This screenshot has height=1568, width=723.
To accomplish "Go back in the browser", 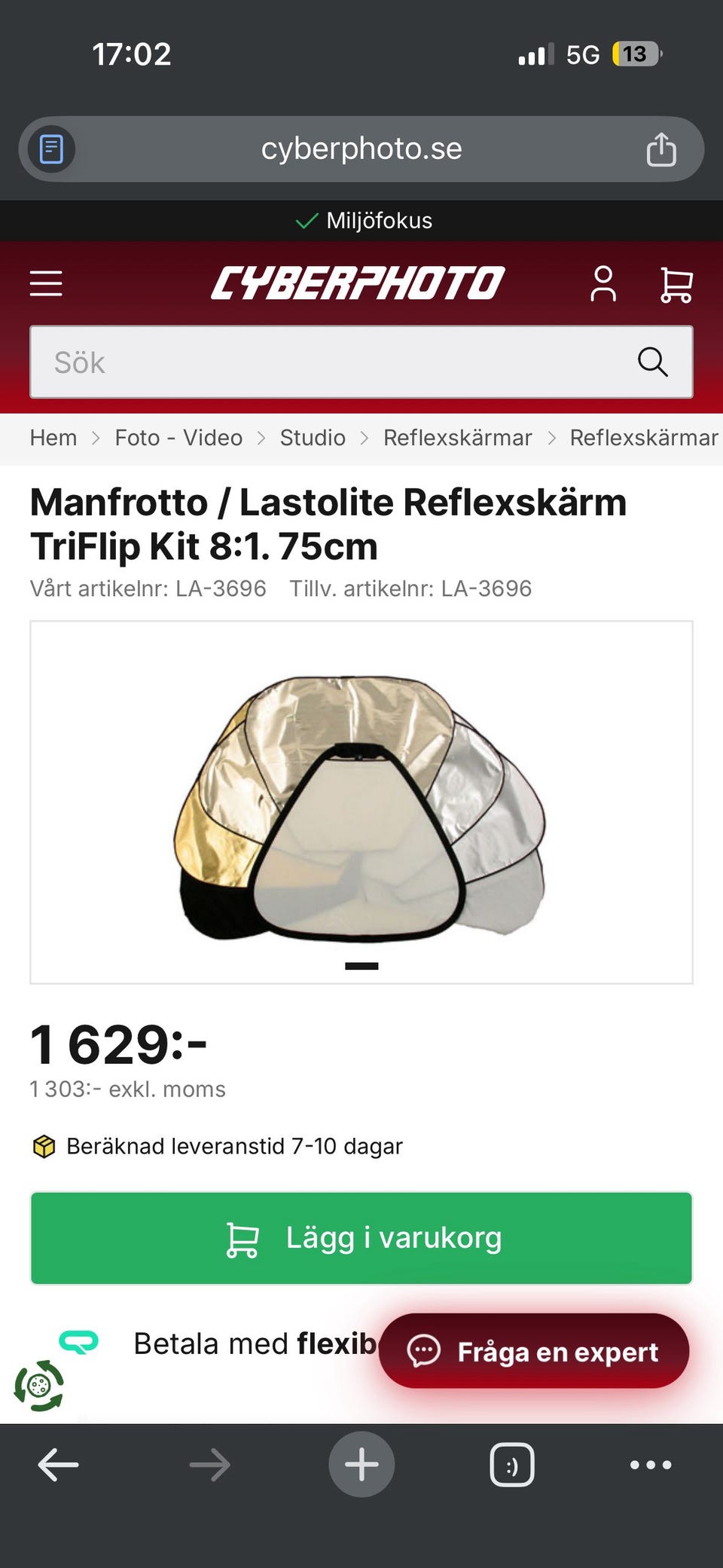I will 58,1466.
